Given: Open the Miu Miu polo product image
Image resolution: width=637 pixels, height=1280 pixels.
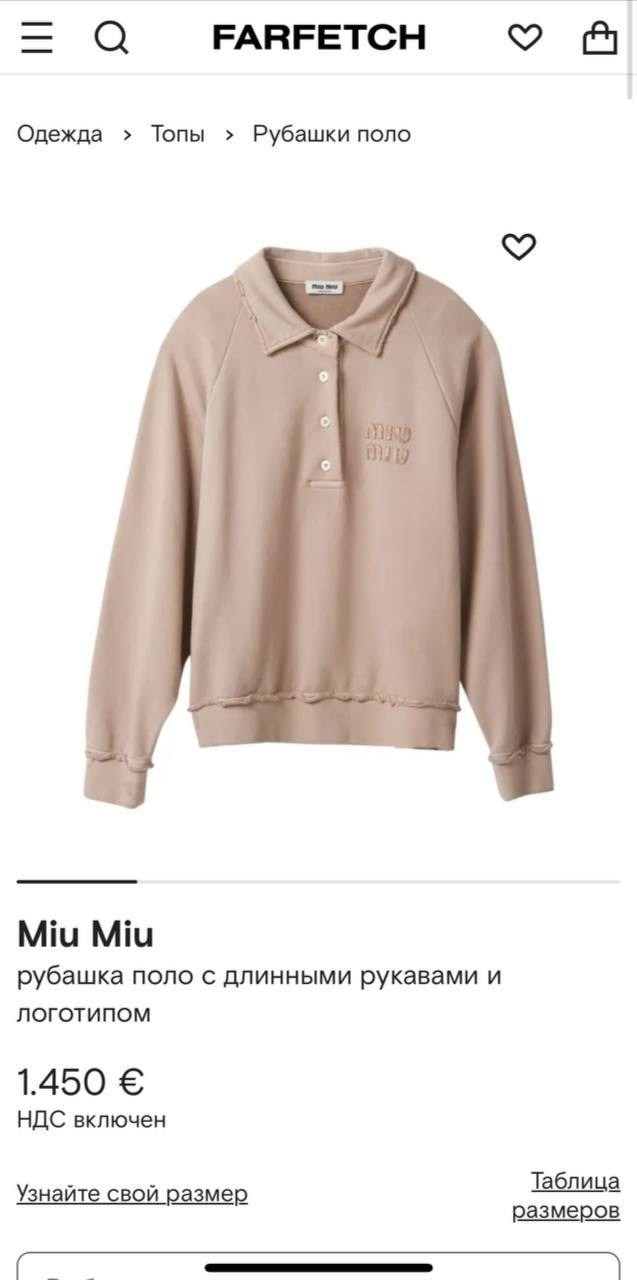Looking at the screenshot, I should click(x=318, y=525).
